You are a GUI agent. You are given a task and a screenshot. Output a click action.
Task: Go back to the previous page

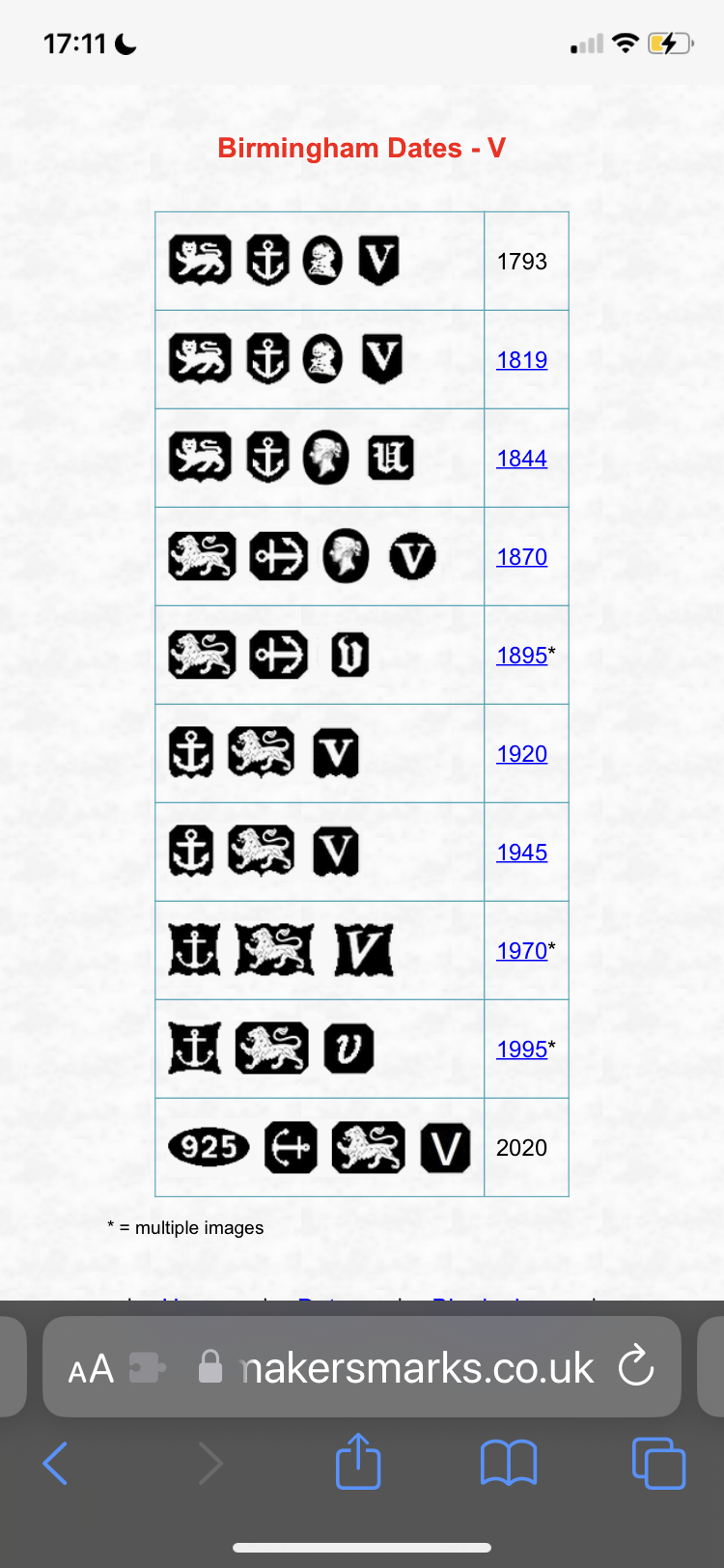pyautogui.click(x=56, y=1463)
